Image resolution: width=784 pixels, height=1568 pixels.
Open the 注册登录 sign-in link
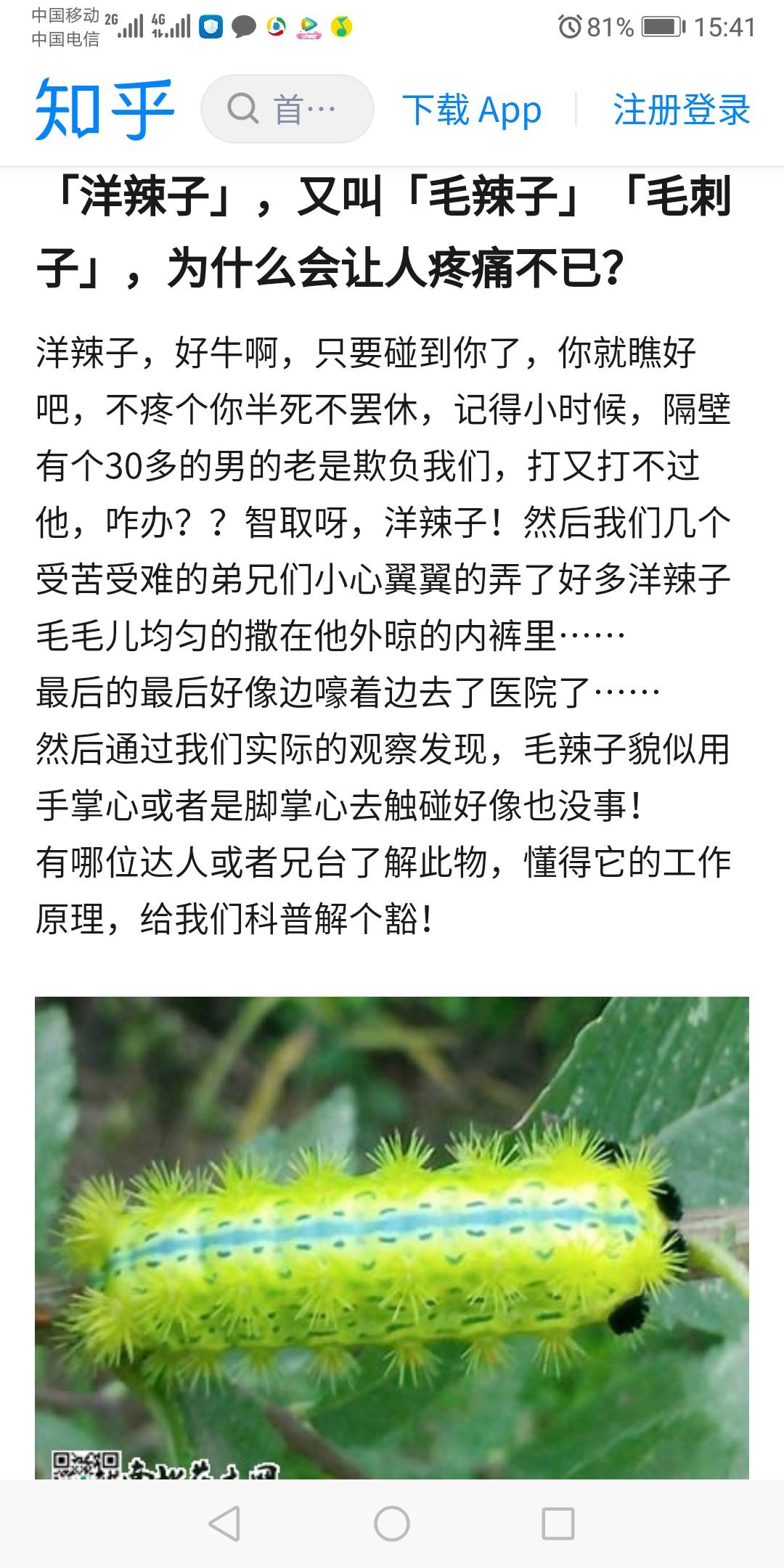(x=681, y=110)
